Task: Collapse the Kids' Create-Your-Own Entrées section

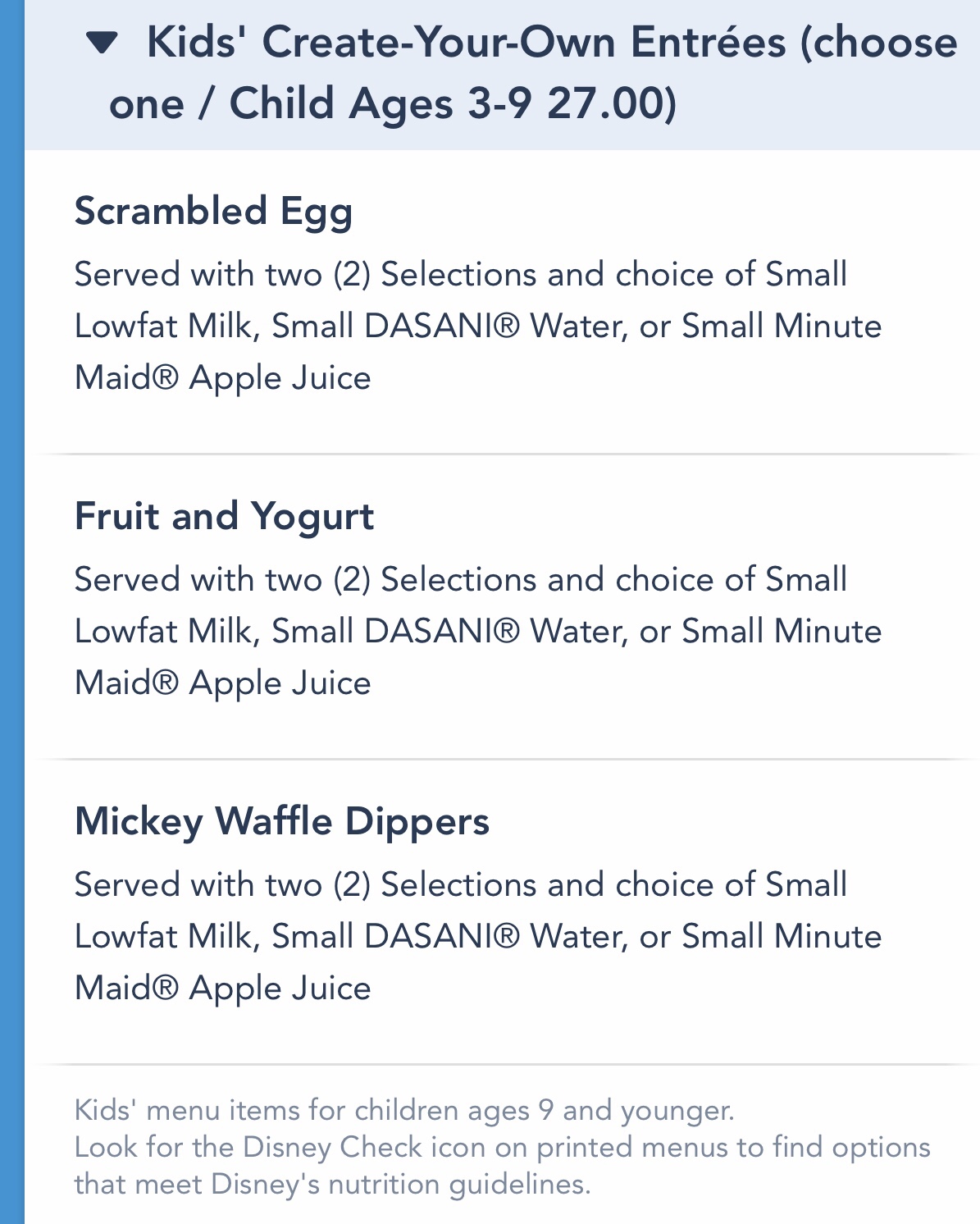Action: pos(103,43)
